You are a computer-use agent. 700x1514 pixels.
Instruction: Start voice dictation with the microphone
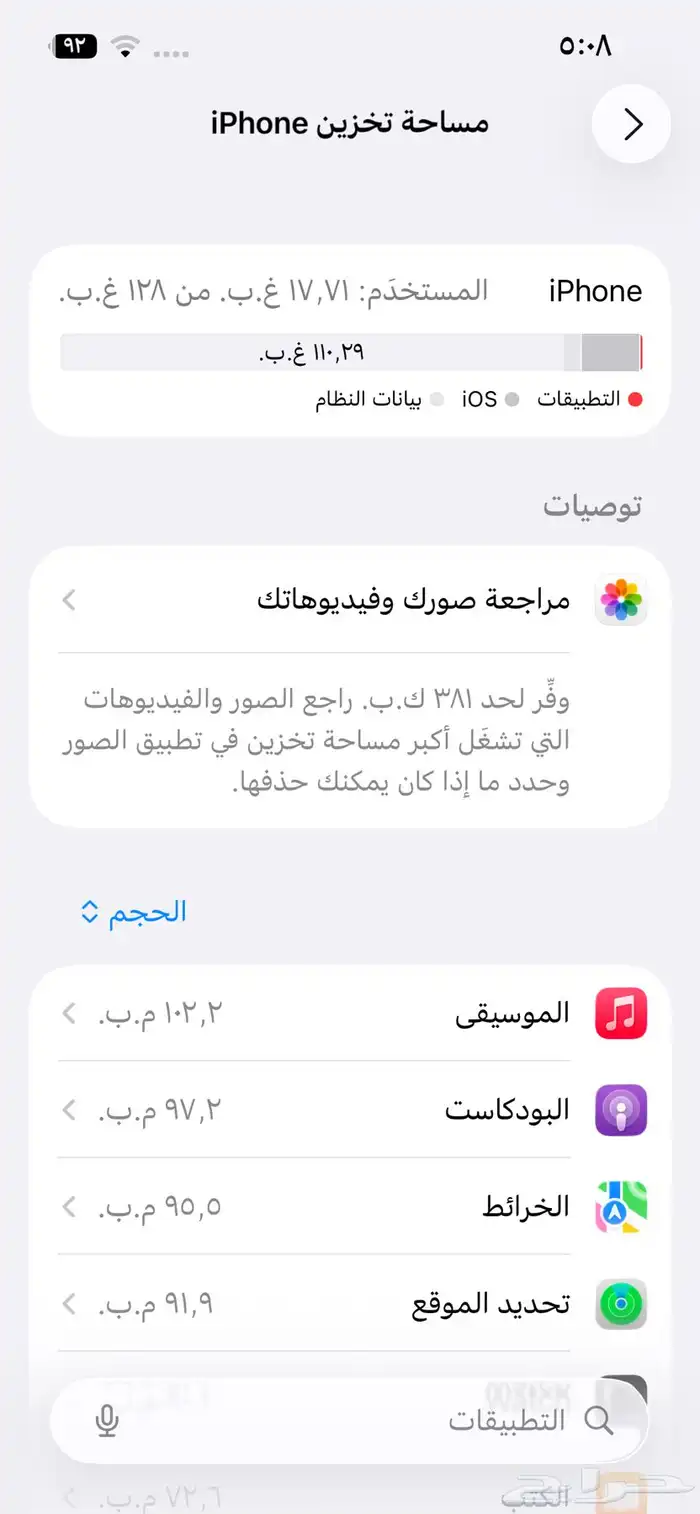pyautogui.click(x=108, y=1421)
